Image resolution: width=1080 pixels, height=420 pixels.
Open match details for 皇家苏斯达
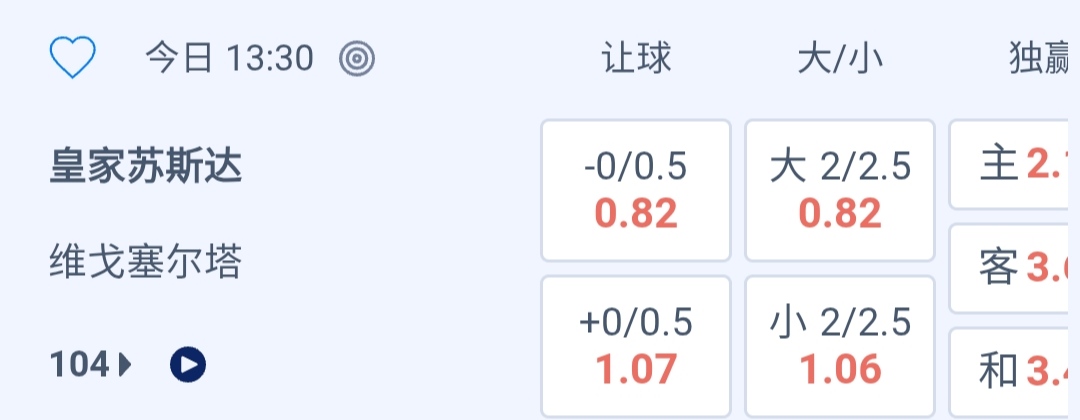pyautogui.click(x=146, y=166)
